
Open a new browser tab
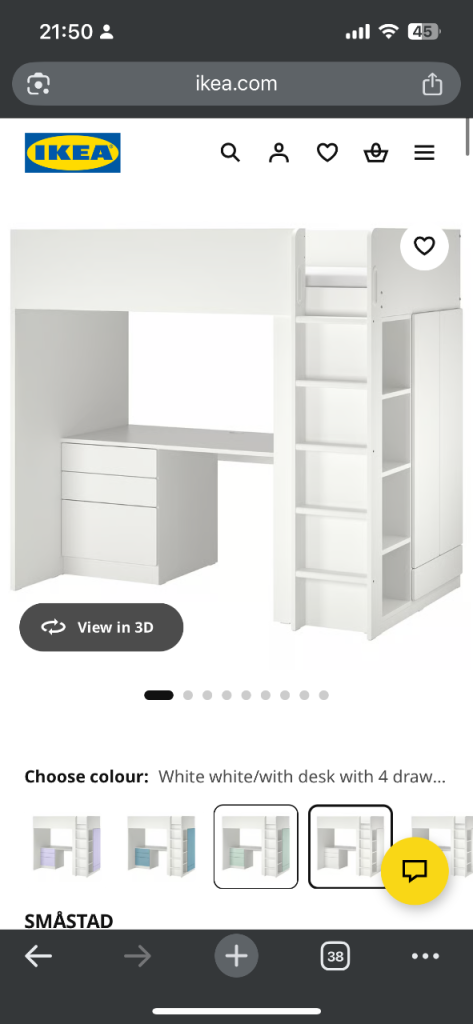[236, 956]
